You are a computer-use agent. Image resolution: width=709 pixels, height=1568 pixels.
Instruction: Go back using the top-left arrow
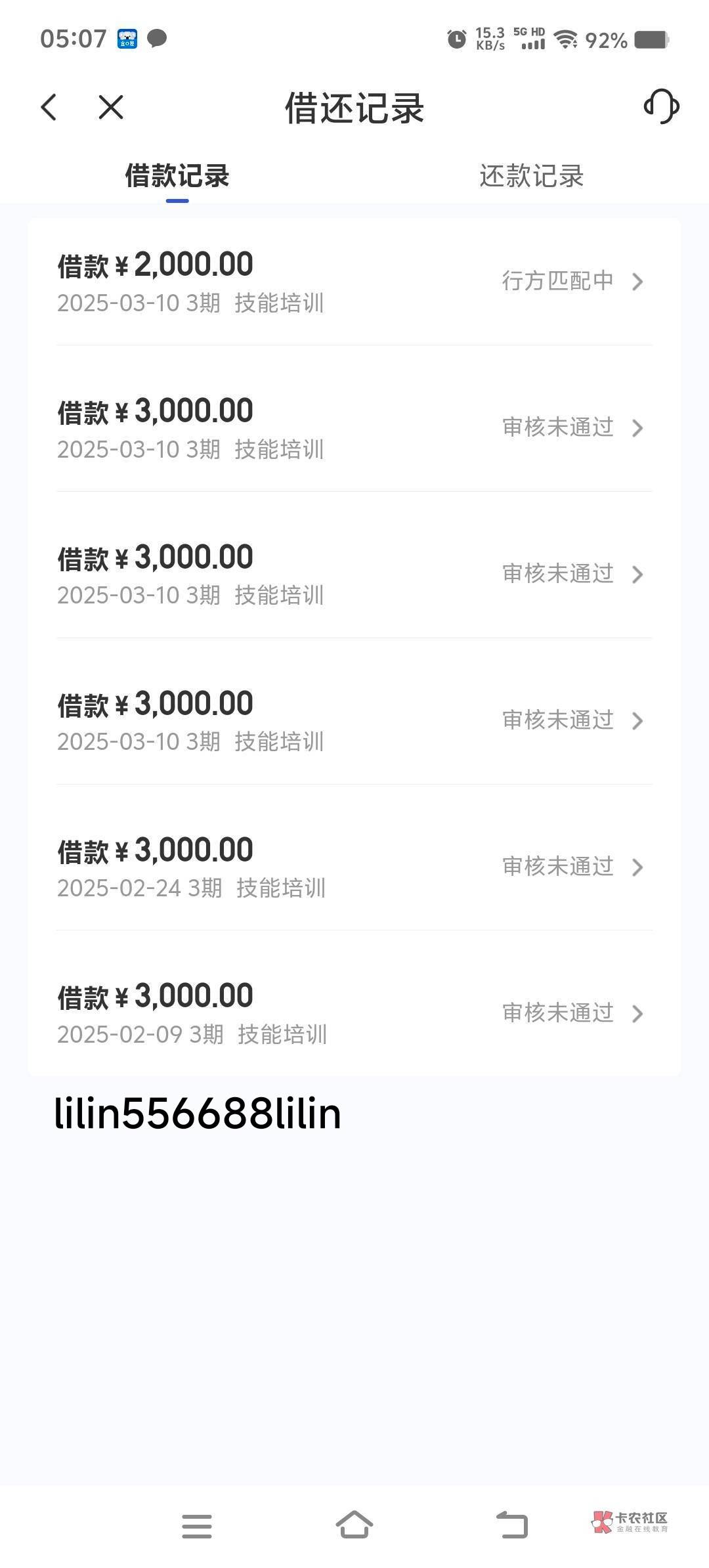pyautogui.click(x=49, y=107)
